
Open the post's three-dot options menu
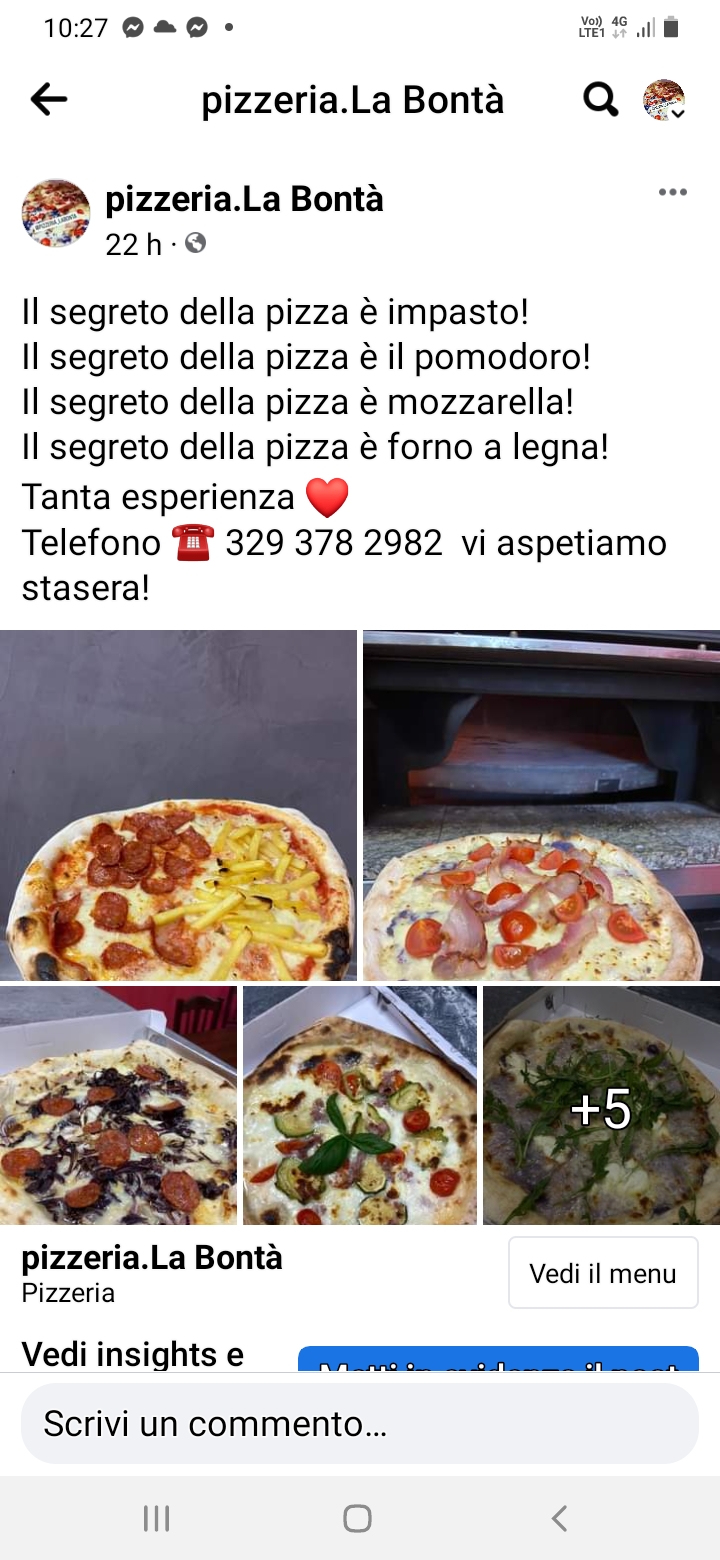pos(672,193)
